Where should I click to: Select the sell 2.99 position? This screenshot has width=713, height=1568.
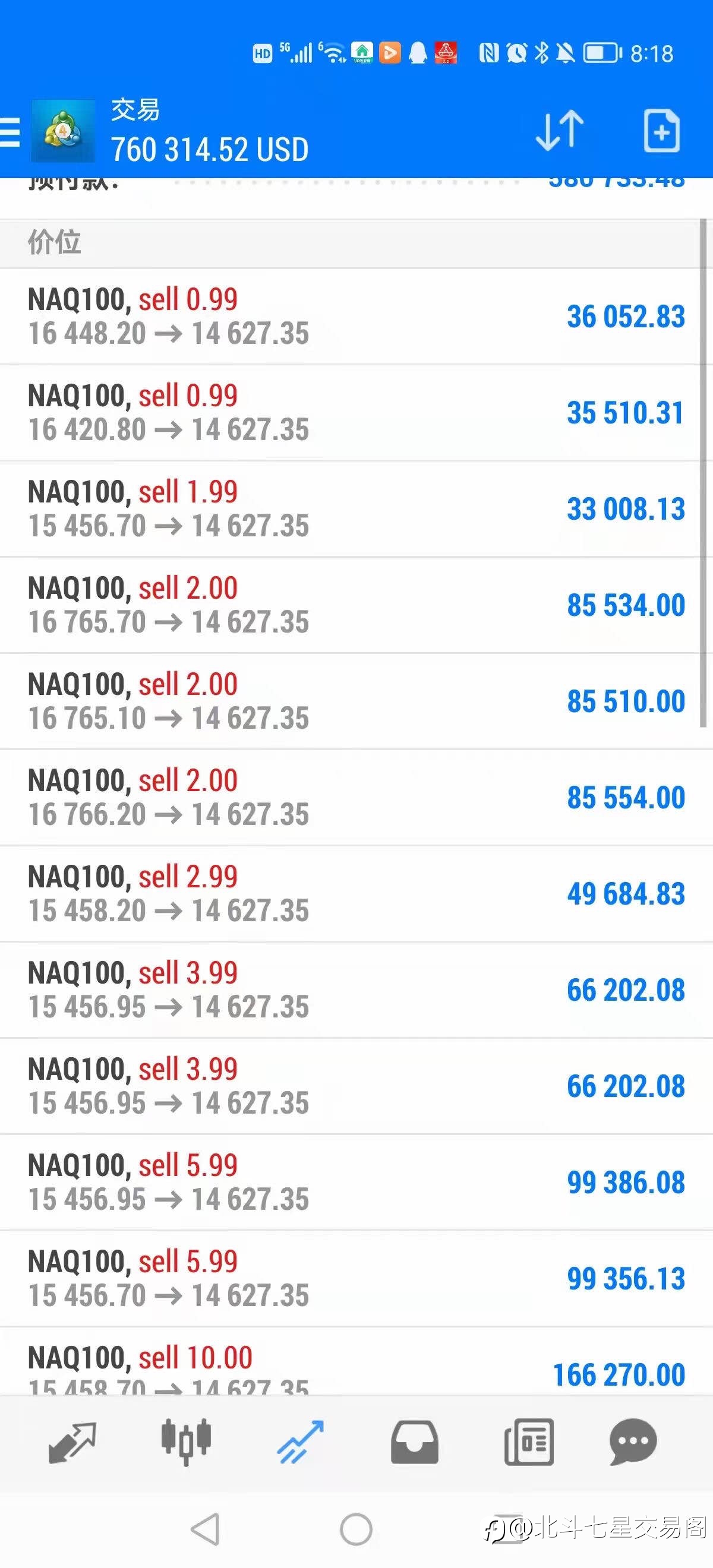(356, 893)
